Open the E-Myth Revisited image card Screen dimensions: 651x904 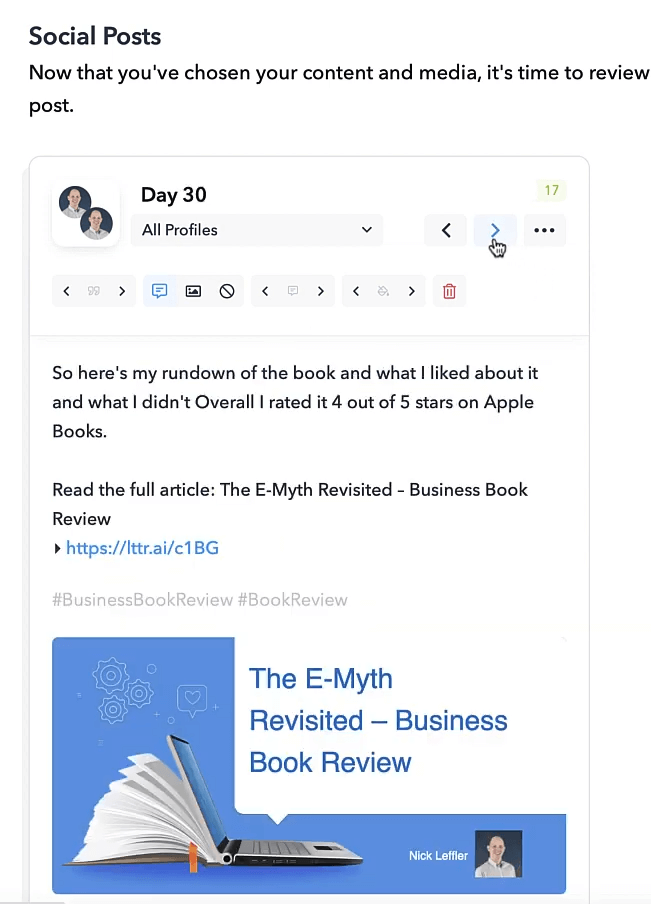pos(309,764)
